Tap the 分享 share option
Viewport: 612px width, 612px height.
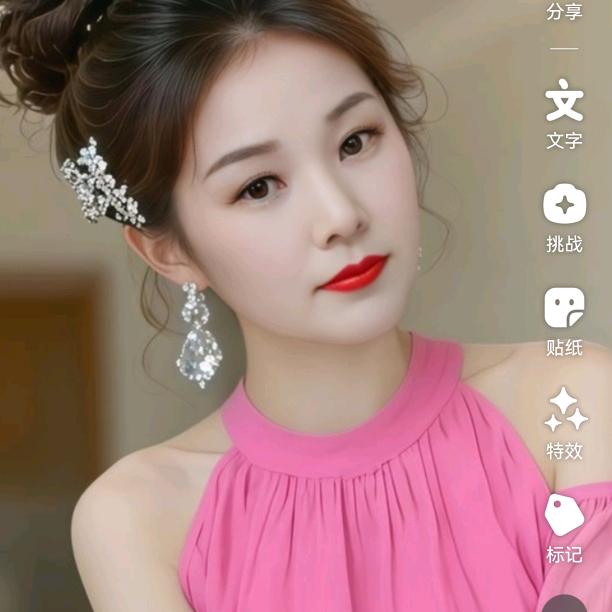tap(564, 12)
